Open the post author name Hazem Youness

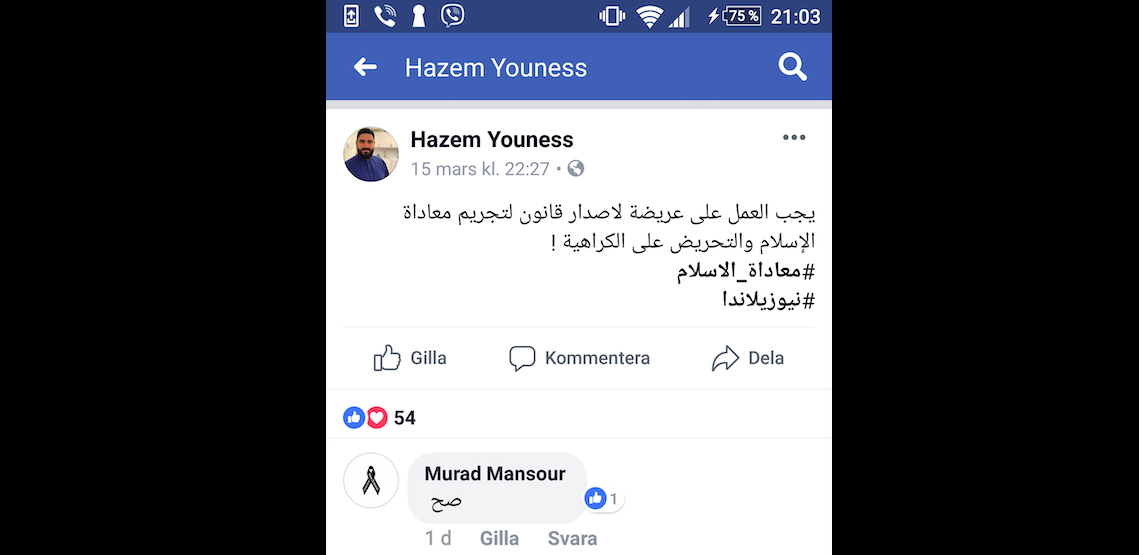[x=492, y=140]
